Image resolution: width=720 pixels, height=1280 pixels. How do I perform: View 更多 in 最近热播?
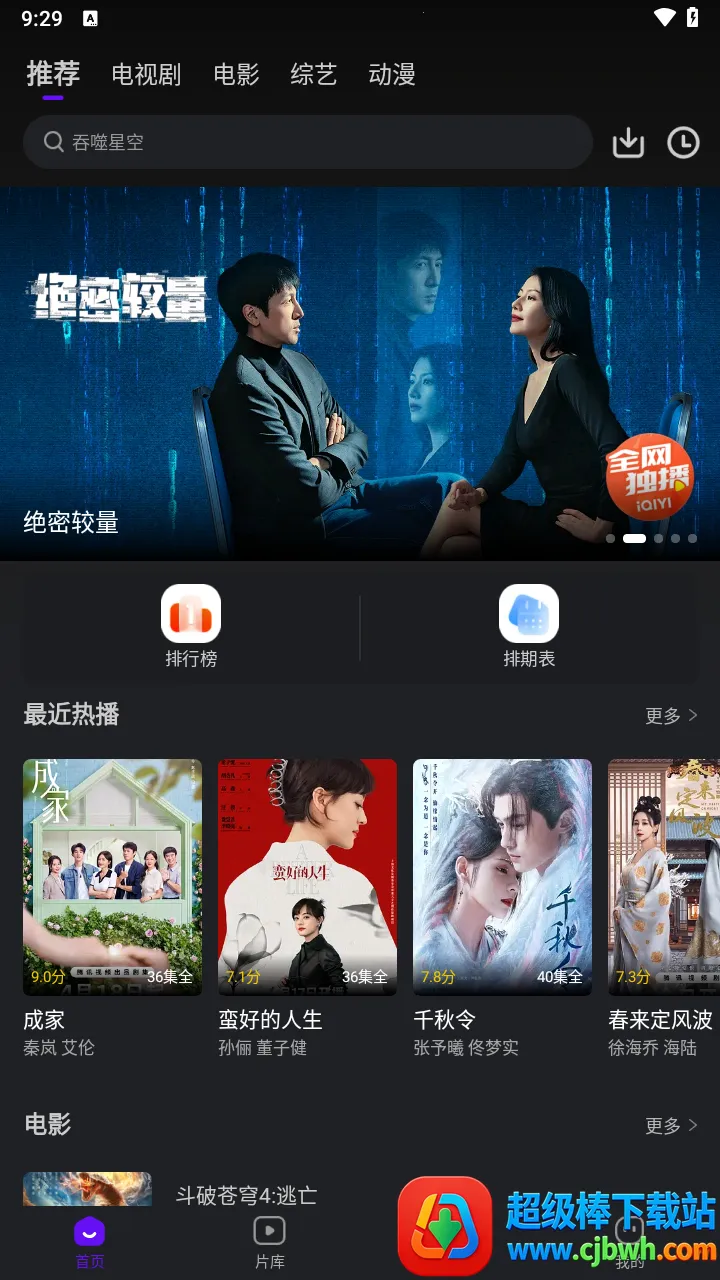[x=671, y=715]
